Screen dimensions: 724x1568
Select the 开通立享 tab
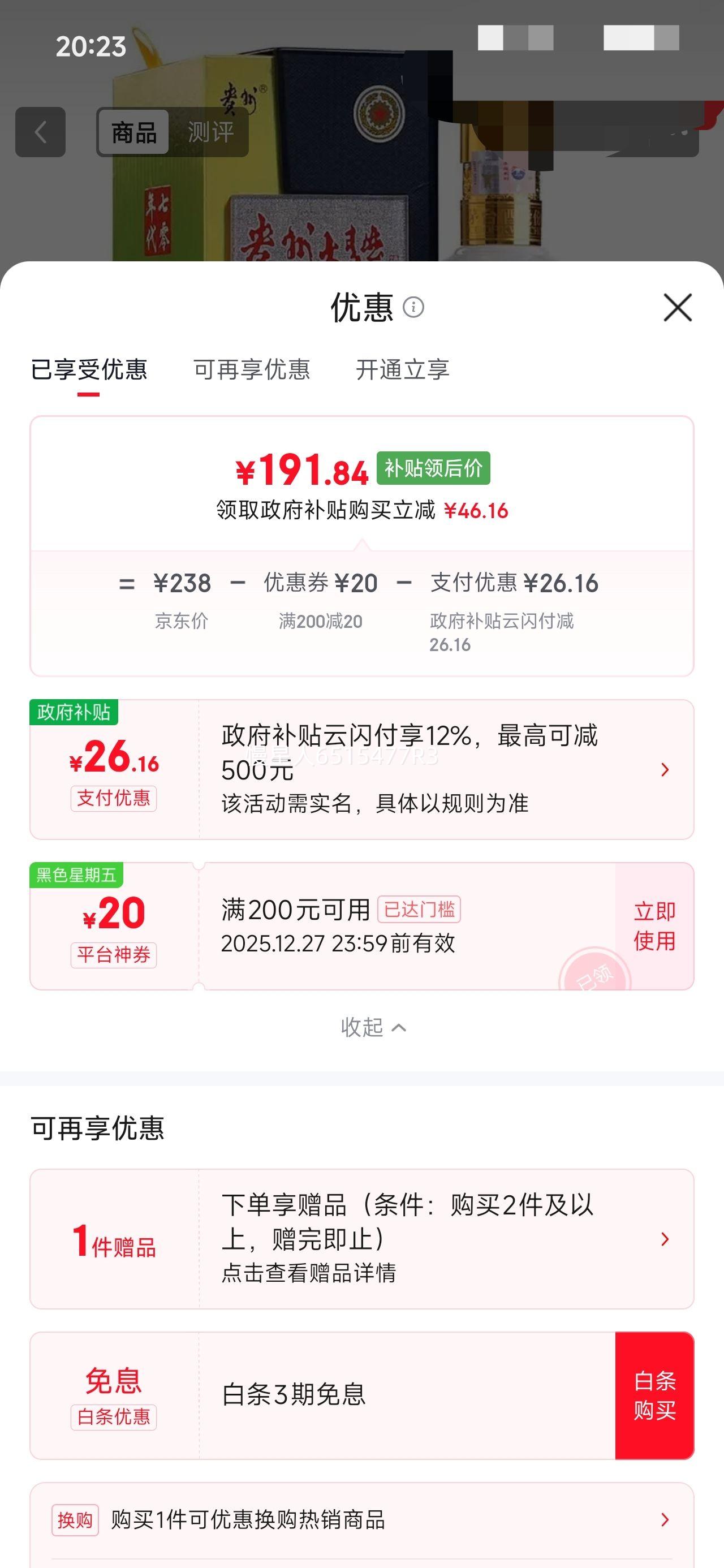pos(404,369)
